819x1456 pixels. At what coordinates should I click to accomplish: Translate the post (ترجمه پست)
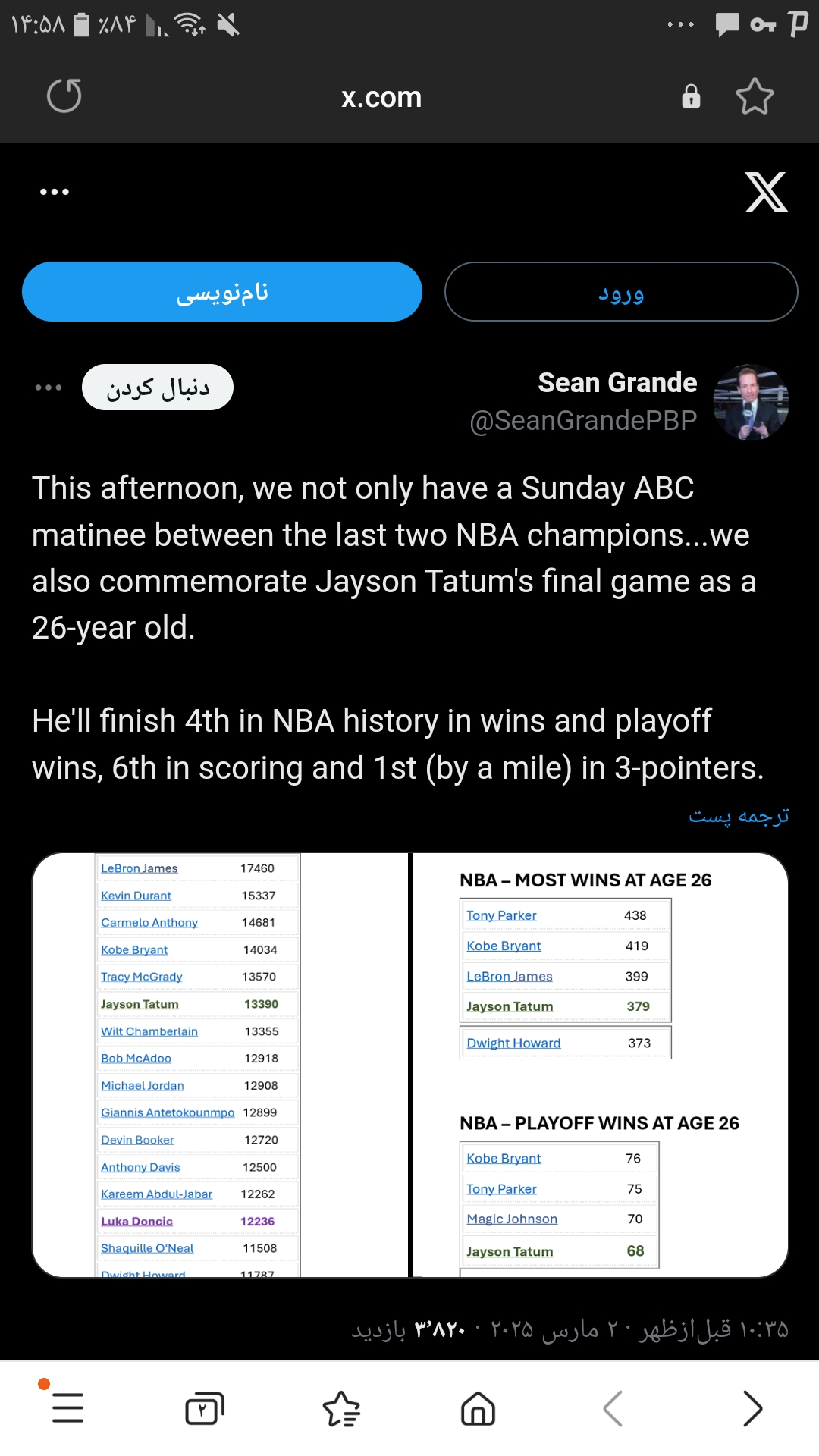coord(739,816)
